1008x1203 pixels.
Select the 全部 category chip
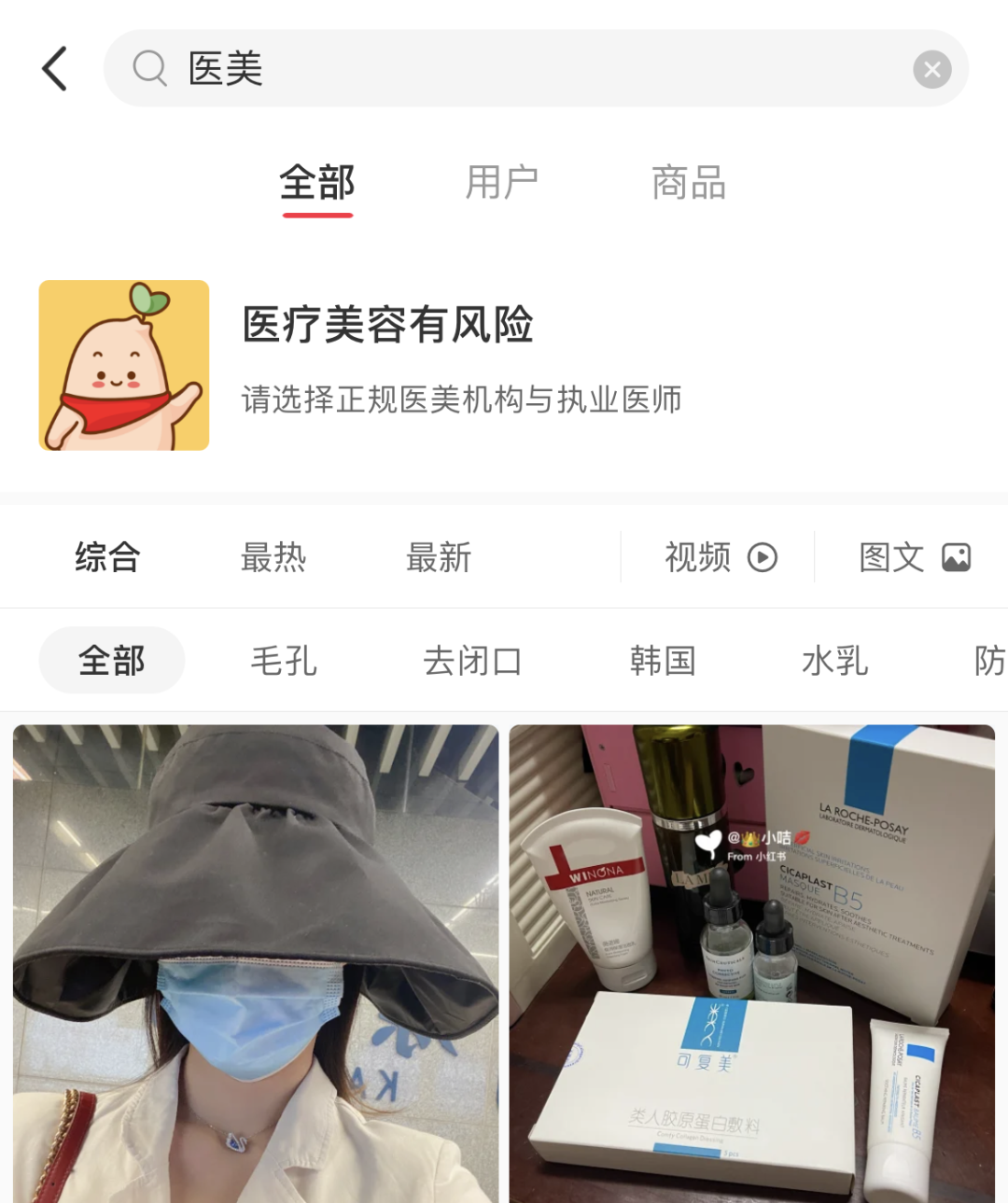tap(112, 661)
